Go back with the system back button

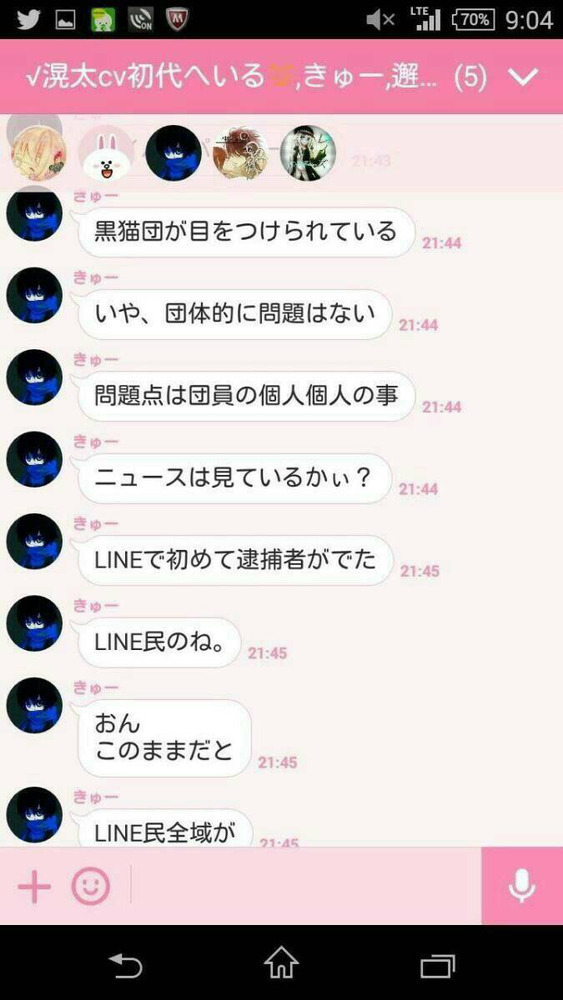point(125,964)
